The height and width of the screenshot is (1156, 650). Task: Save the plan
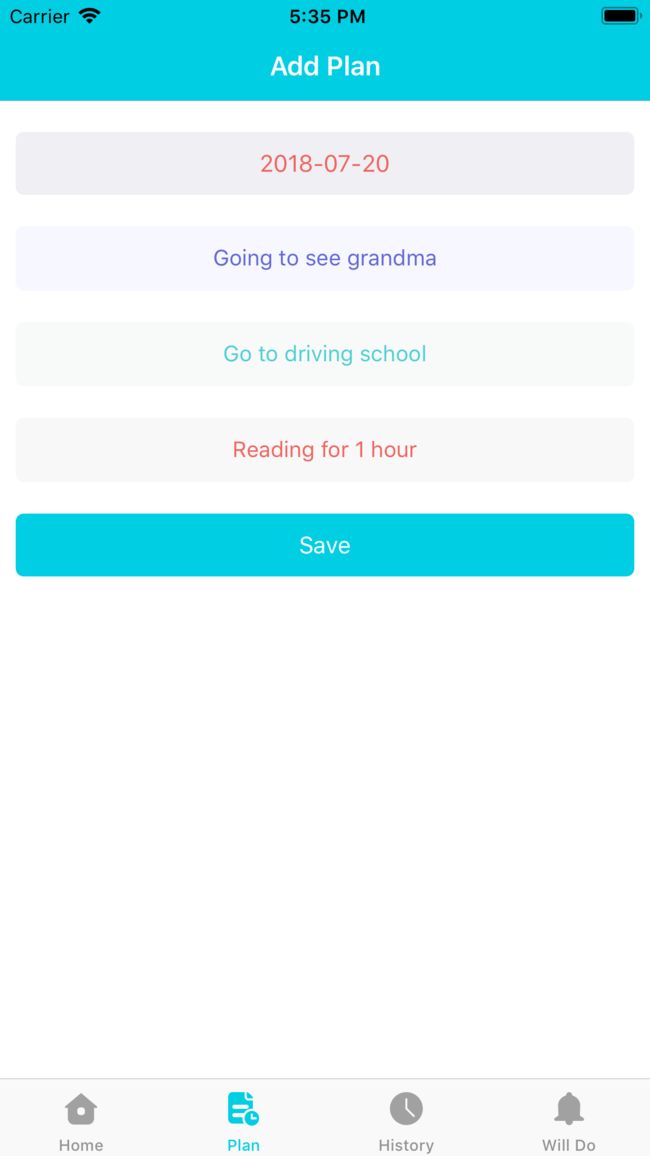pos(325,545)
